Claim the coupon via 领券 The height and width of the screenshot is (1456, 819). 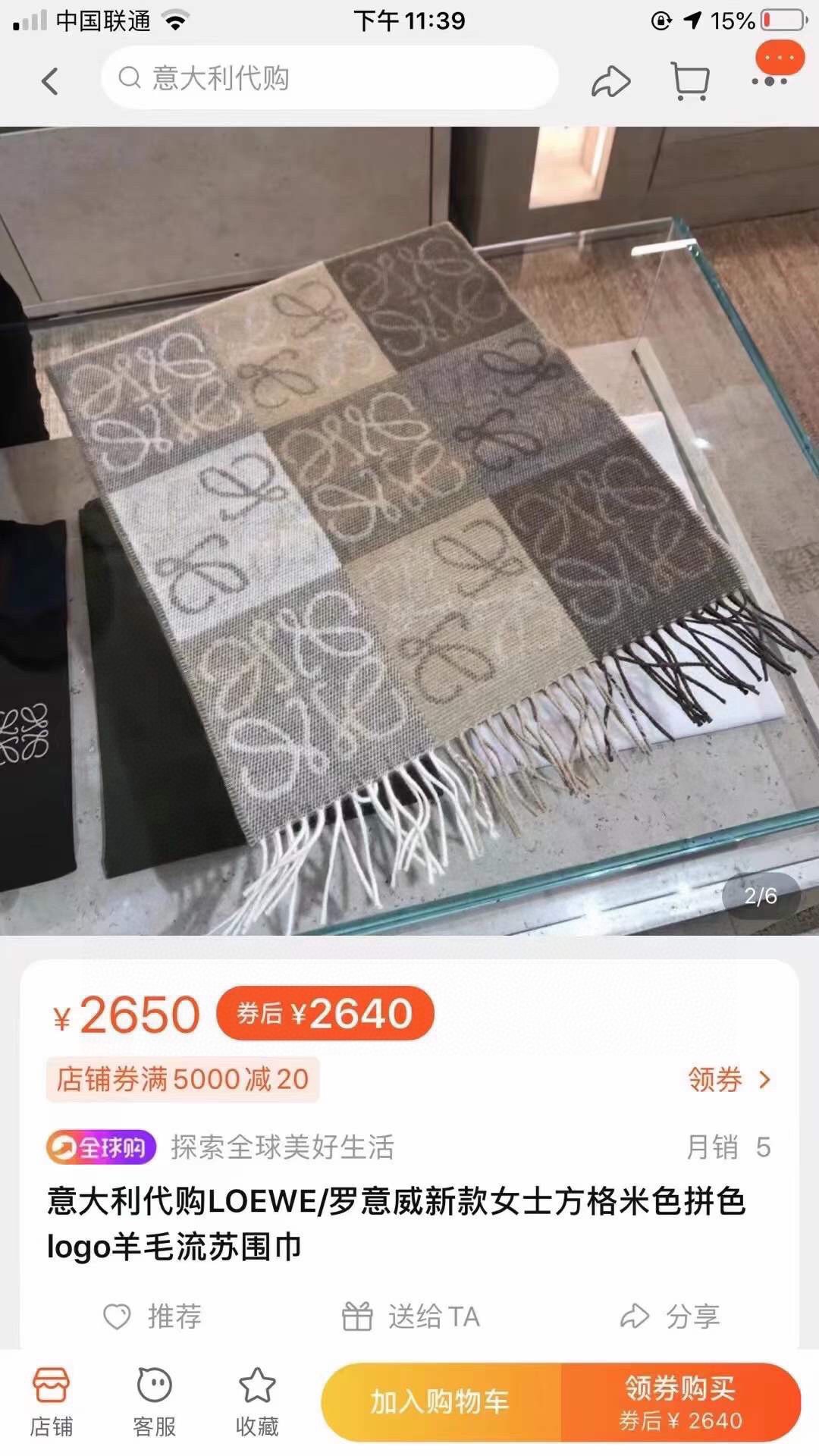(729, 1079)
